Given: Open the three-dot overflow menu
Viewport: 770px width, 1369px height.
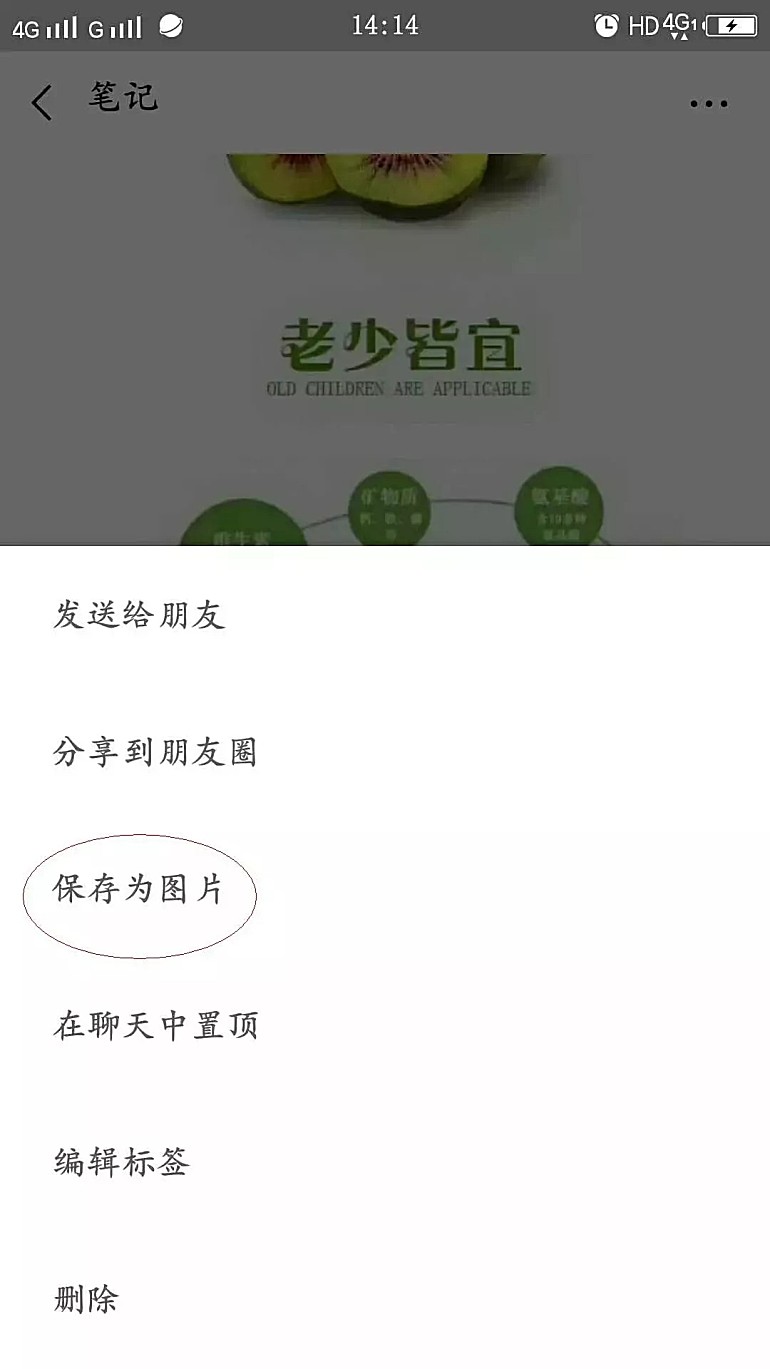Looking at the screenshot, I should tap(708, 104).
